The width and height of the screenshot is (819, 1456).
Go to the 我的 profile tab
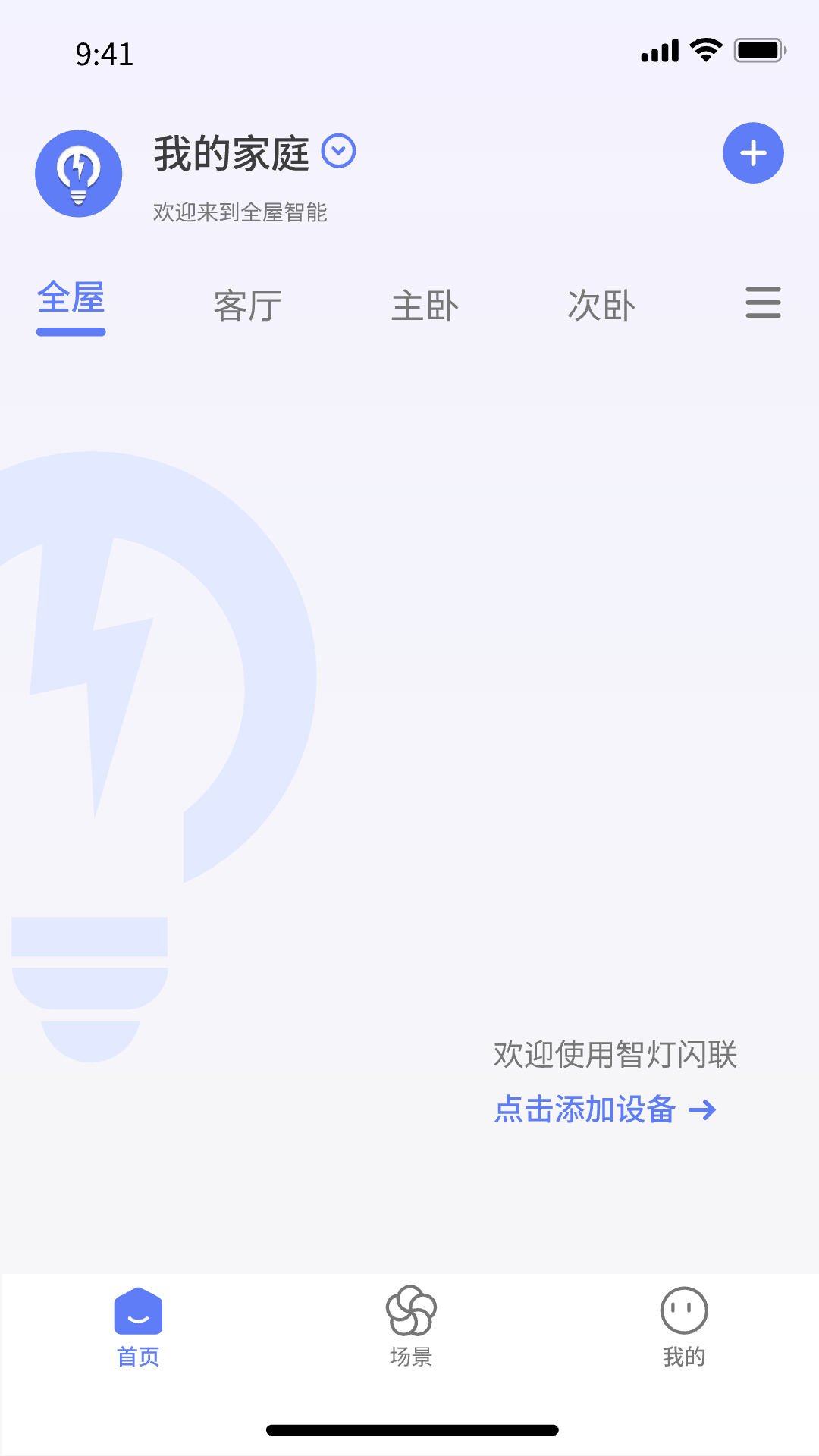tap(683, 1326)
